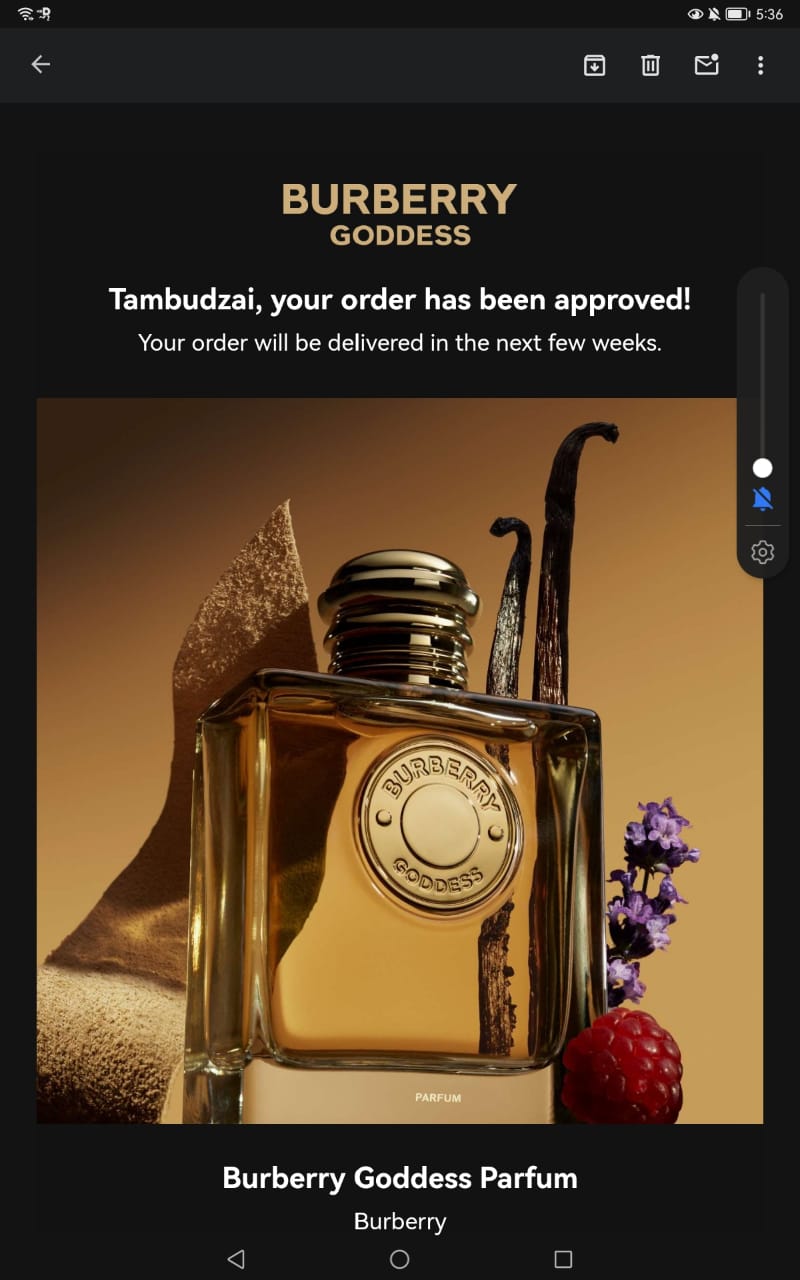
Task: Tap the system home button
Action: [x=400, y=1259]
